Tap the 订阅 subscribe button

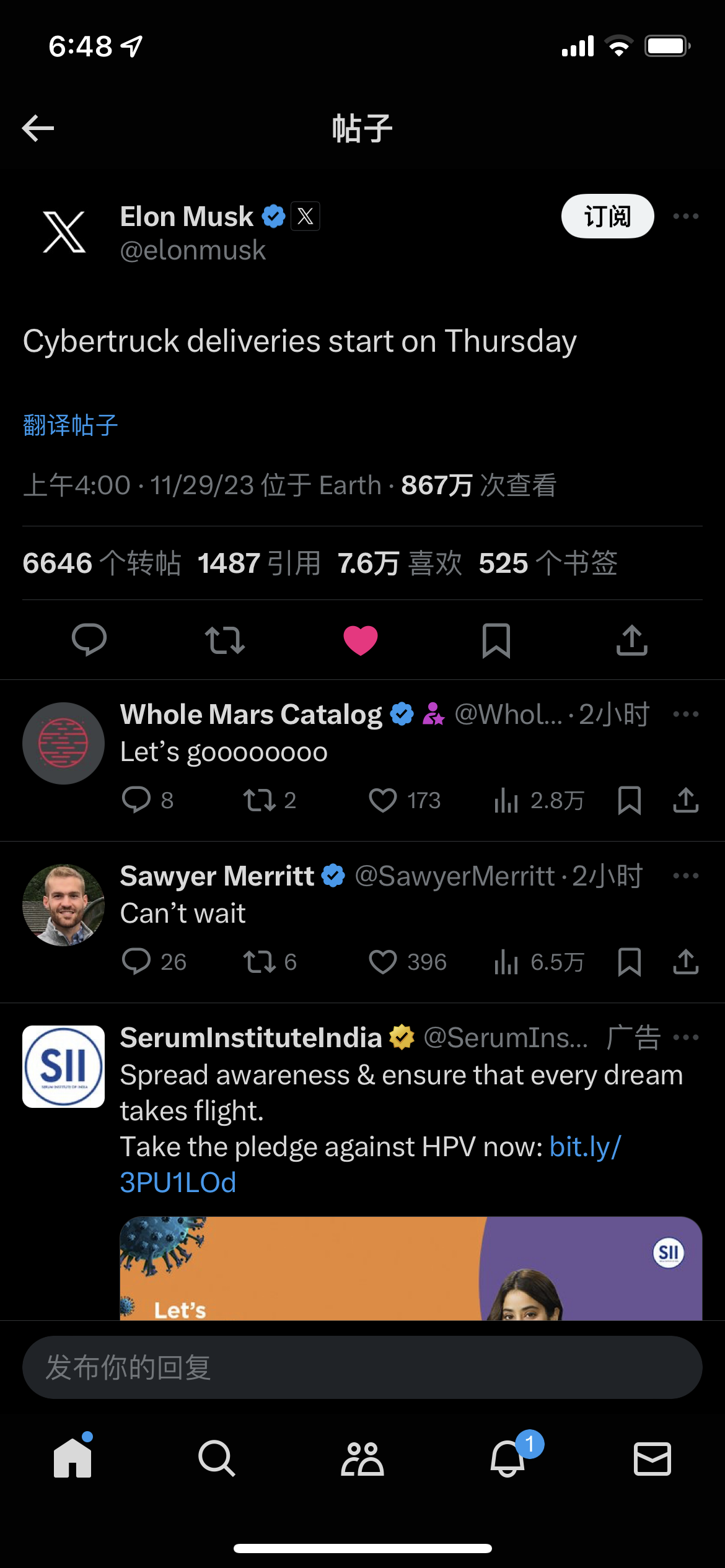coord(607,216)
